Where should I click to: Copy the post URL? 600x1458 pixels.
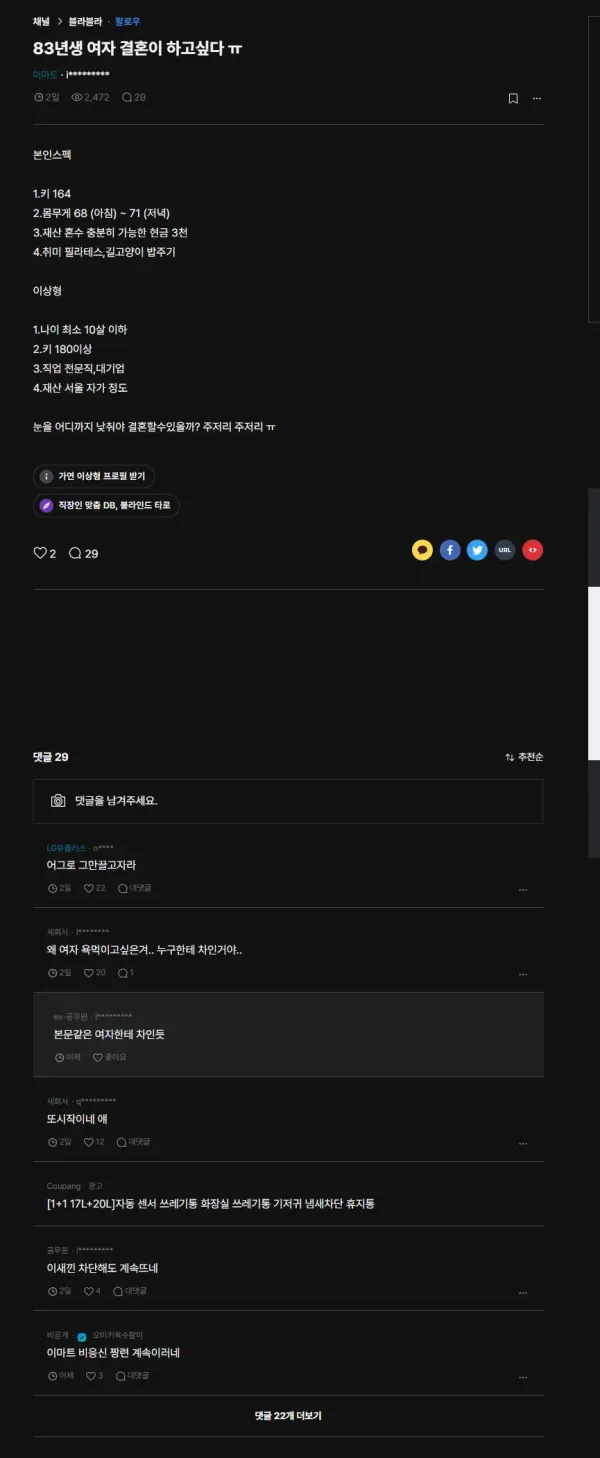[x=505, y=550]
